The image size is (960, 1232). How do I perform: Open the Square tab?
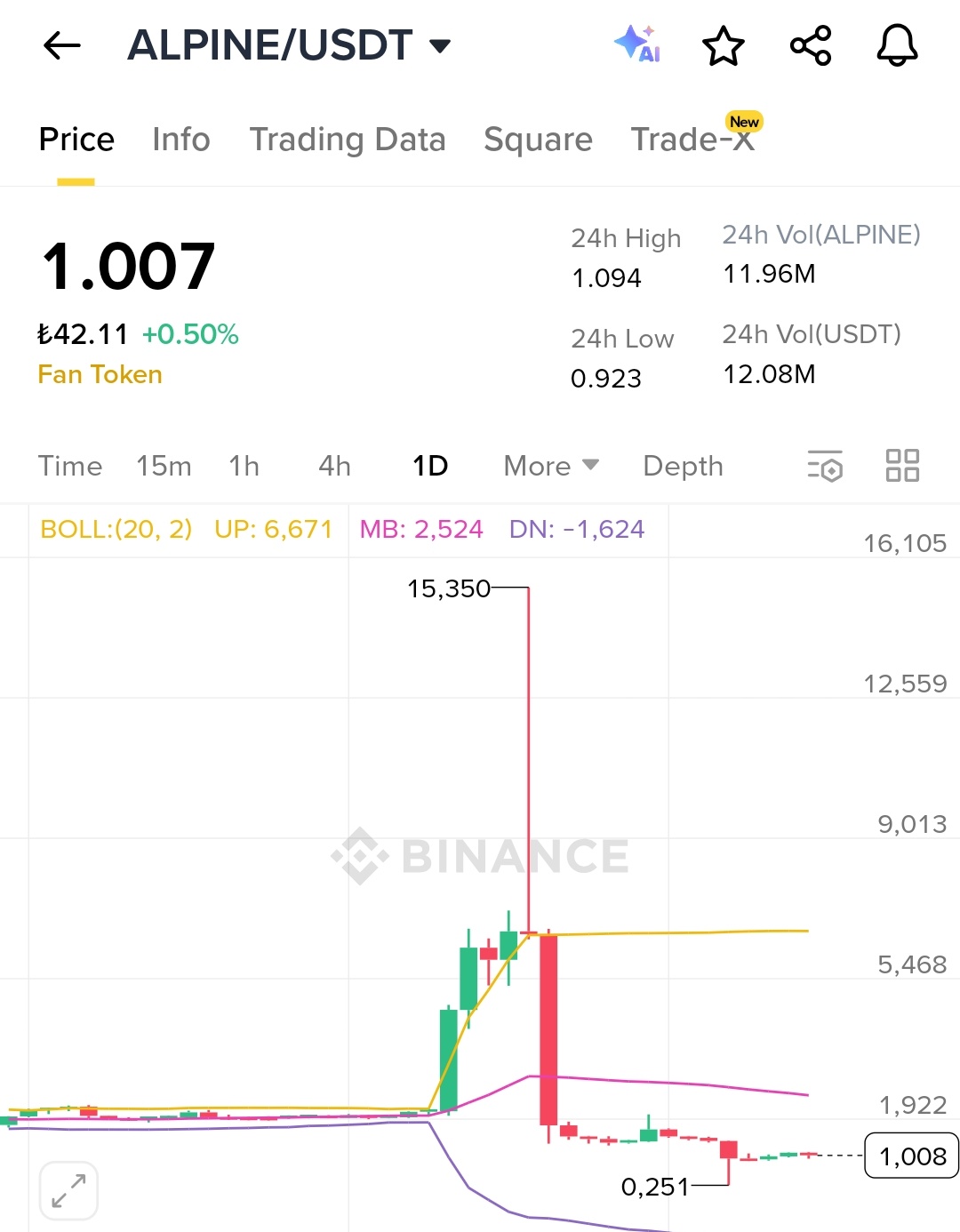tap(538, 140)
